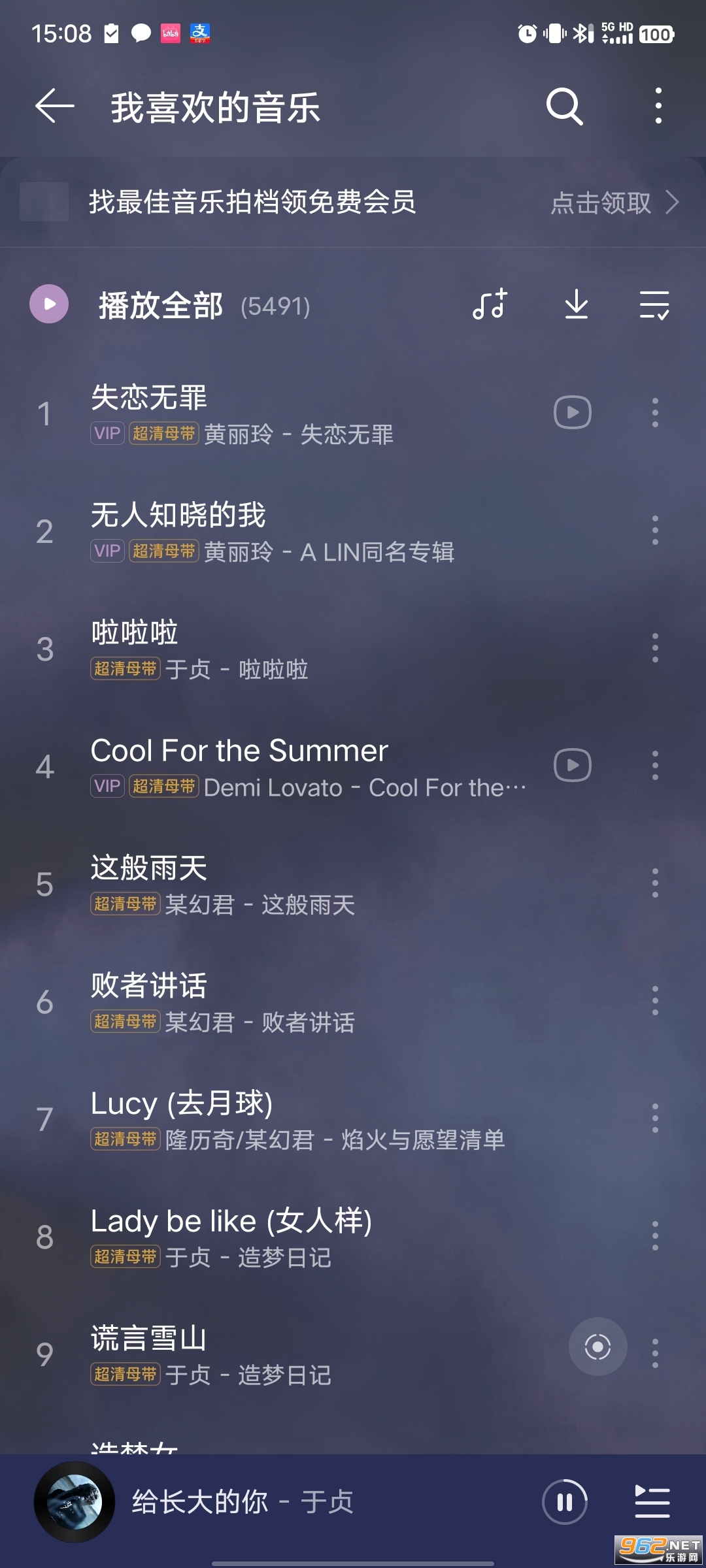Play all songs with 播放全部
The image size is (706, 1568).
click(160, 305)
